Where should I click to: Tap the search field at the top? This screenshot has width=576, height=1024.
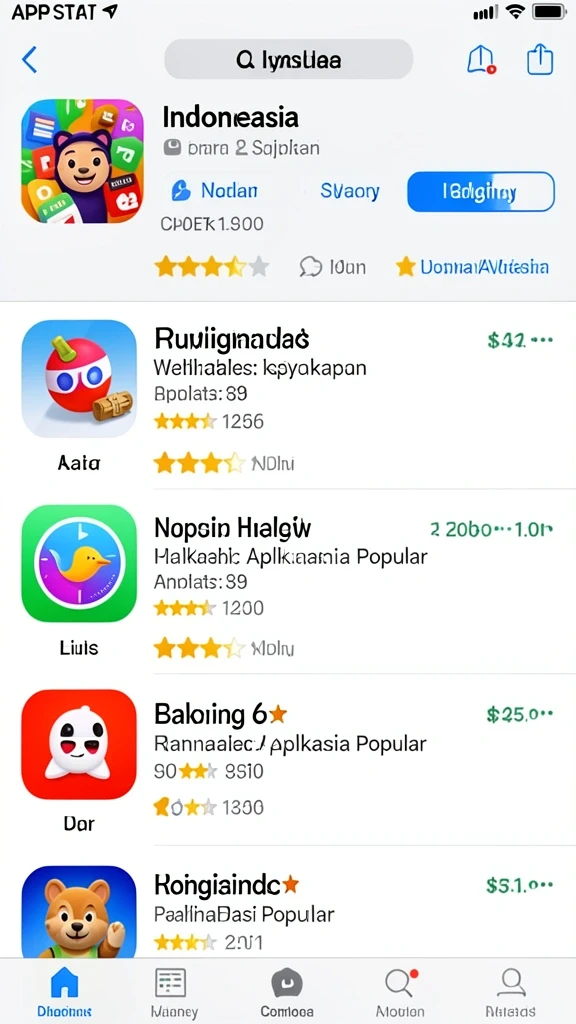point(288,59)
